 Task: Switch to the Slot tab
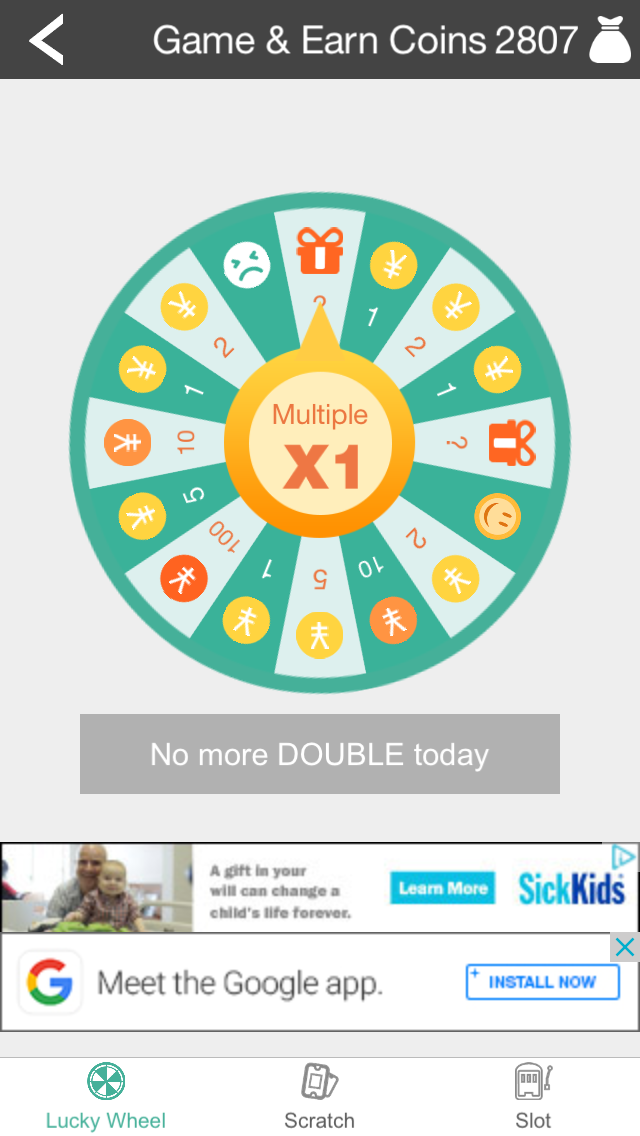[533, 1097]
